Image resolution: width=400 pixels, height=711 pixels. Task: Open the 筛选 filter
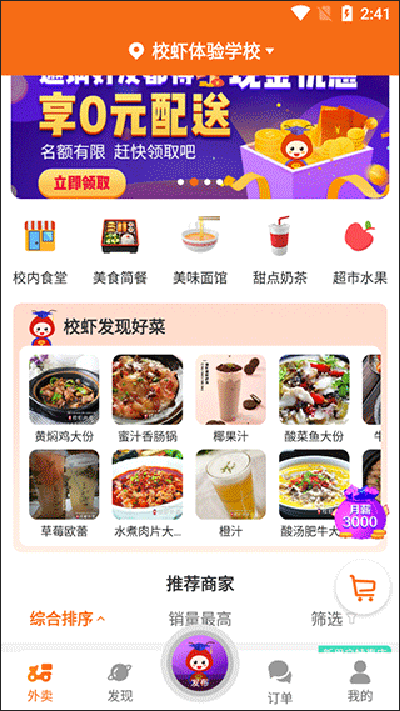coord(333,618)
